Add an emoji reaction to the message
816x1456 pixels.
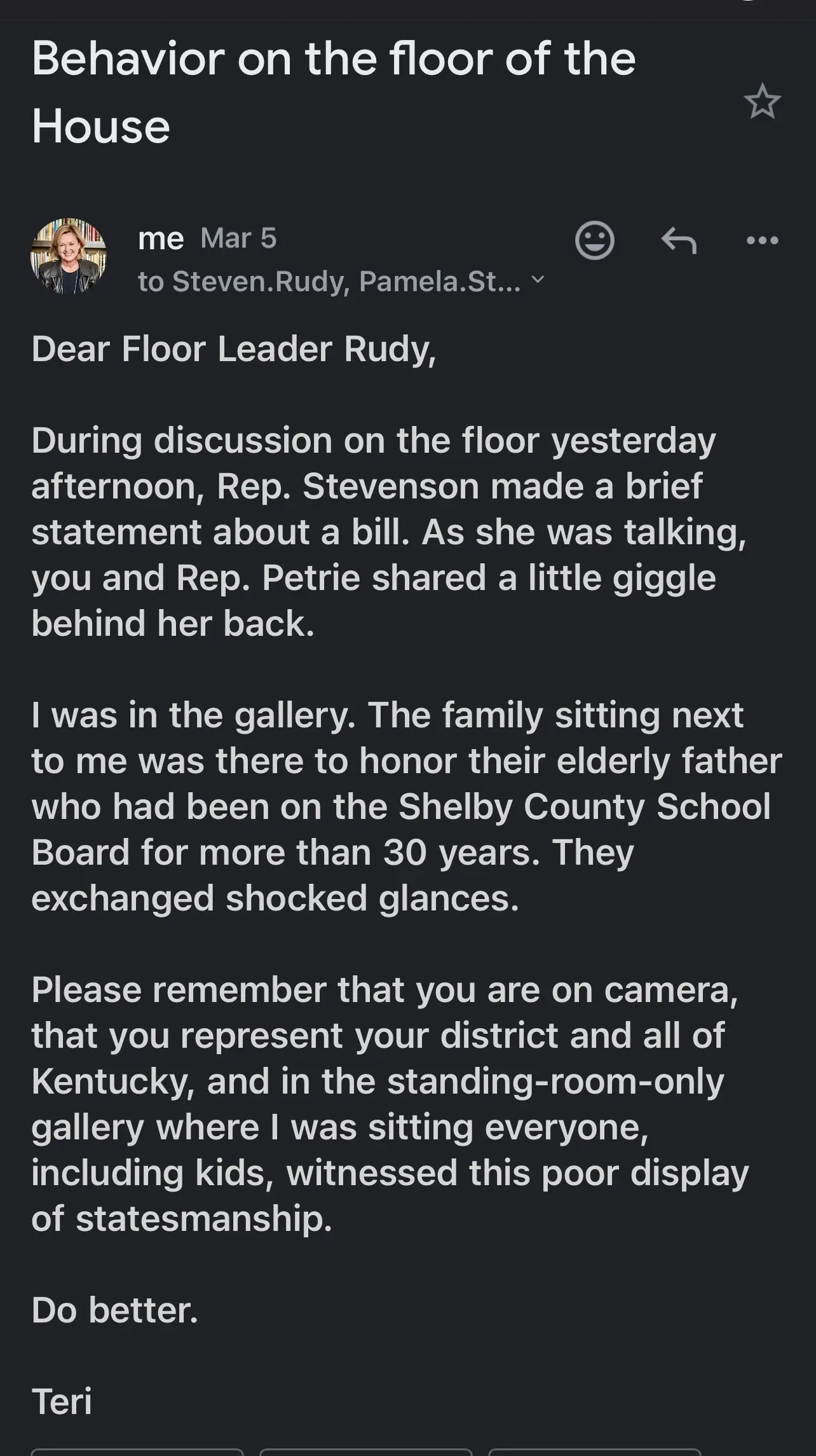coord(594,240)
